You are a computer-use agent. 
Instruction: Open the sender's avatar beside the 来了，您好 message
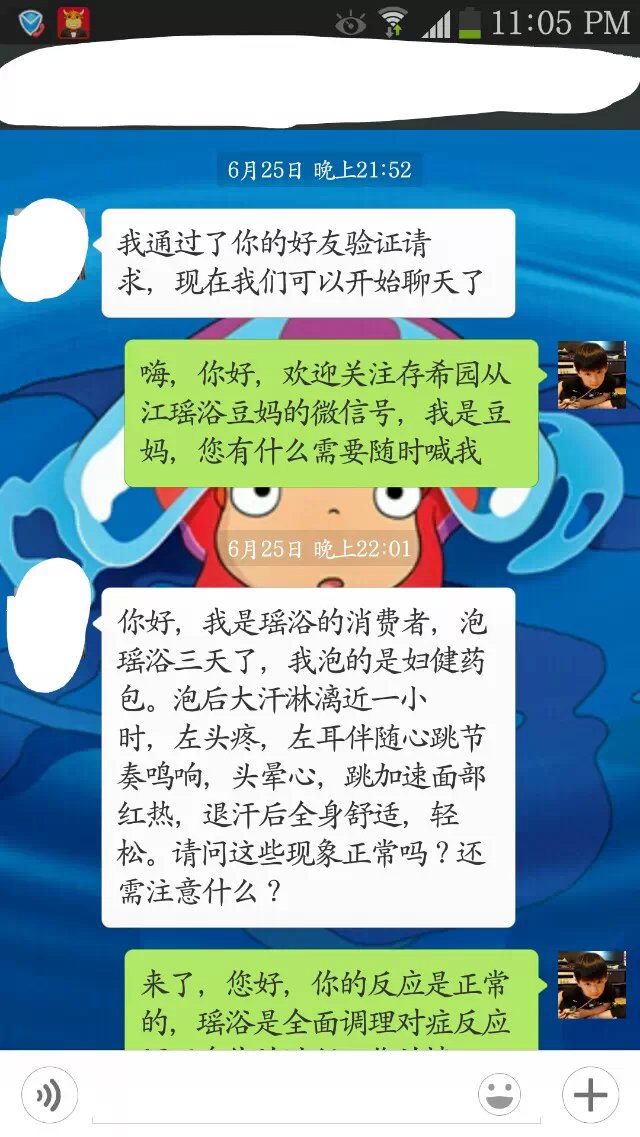[592, 985]
